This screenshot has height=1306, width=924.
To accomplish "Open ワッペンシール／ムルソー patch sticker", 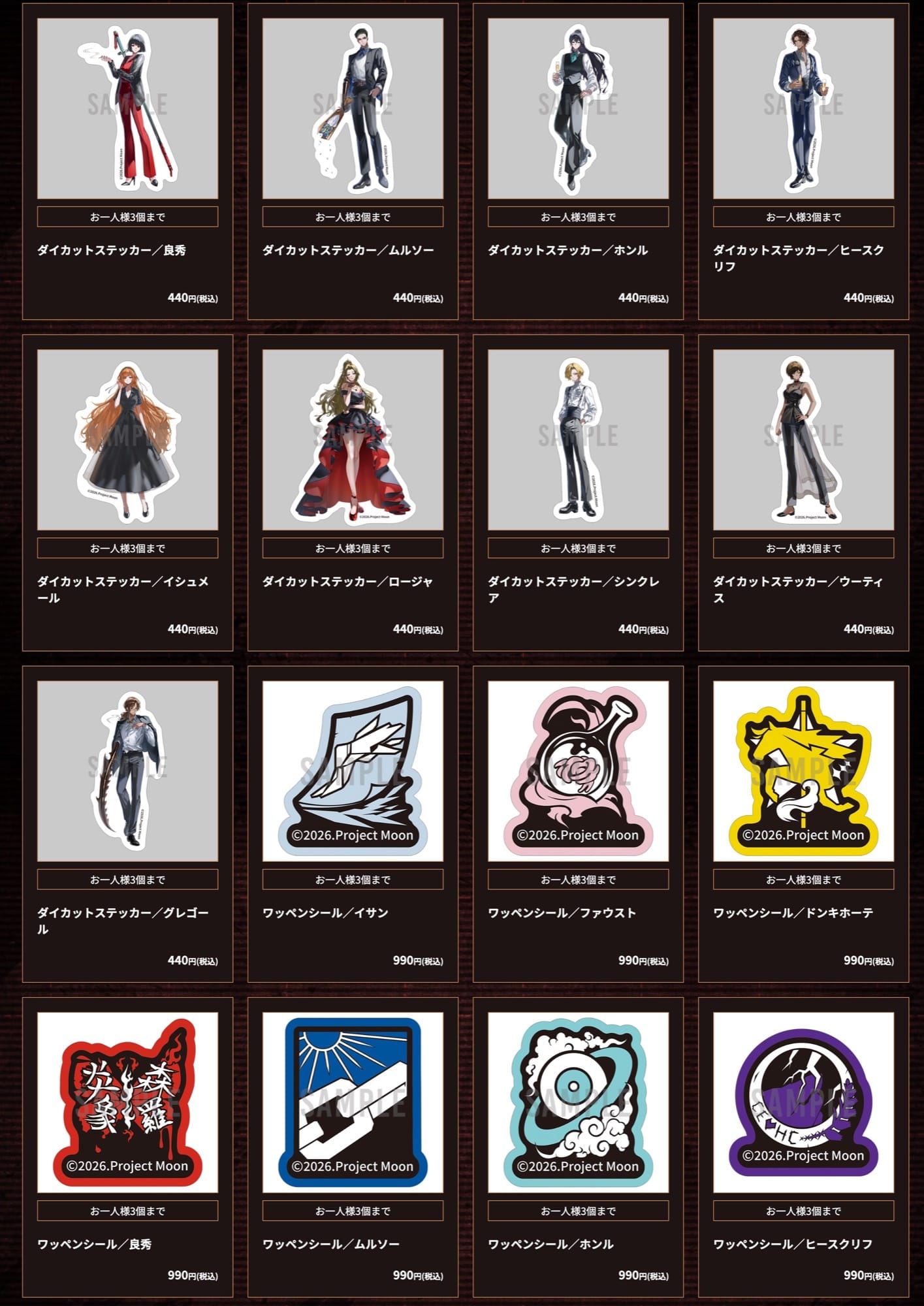I will (353, 1102).
